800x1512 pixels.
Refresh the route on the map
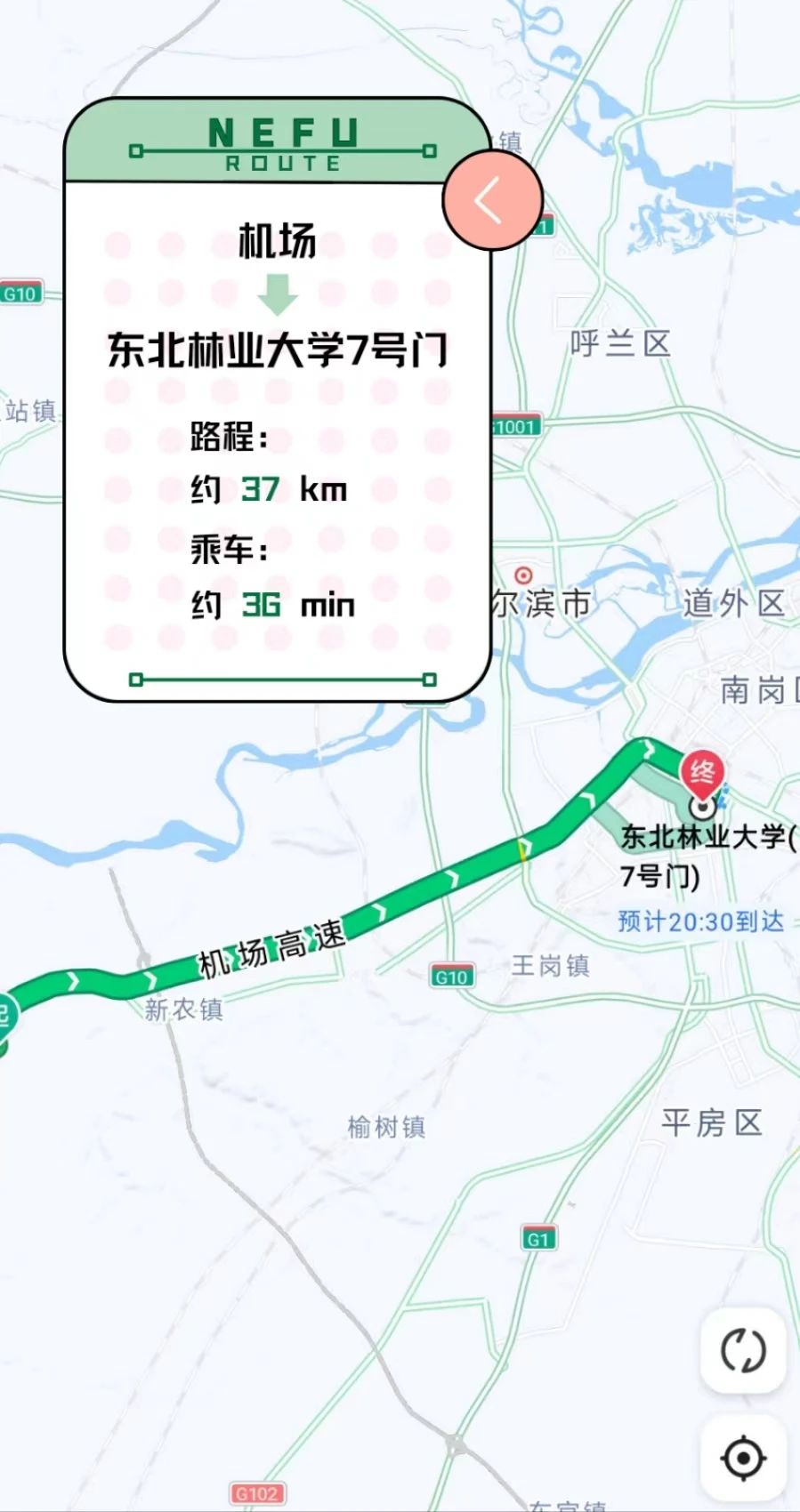[x=743, y=1350]
